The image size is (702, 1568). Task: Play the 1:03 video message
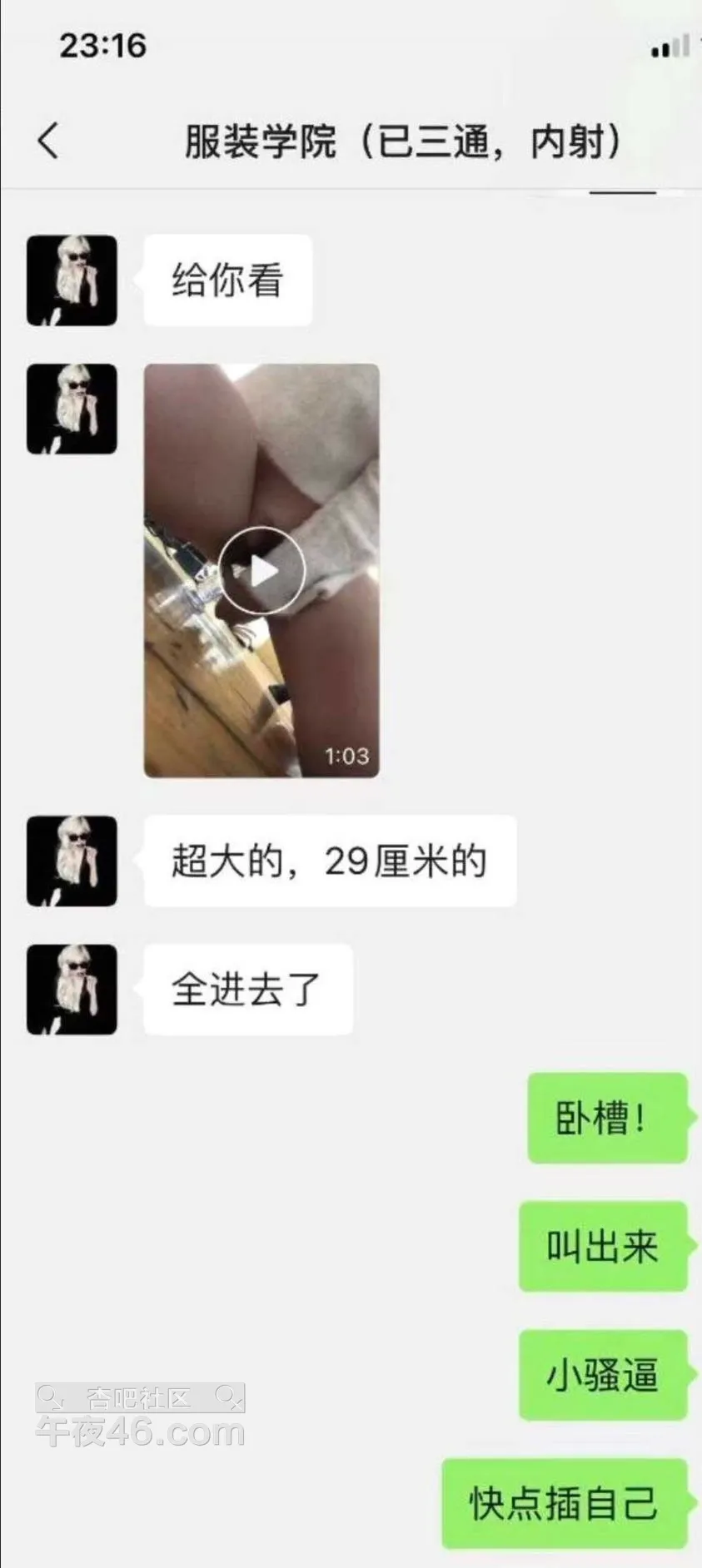(261, 571)
